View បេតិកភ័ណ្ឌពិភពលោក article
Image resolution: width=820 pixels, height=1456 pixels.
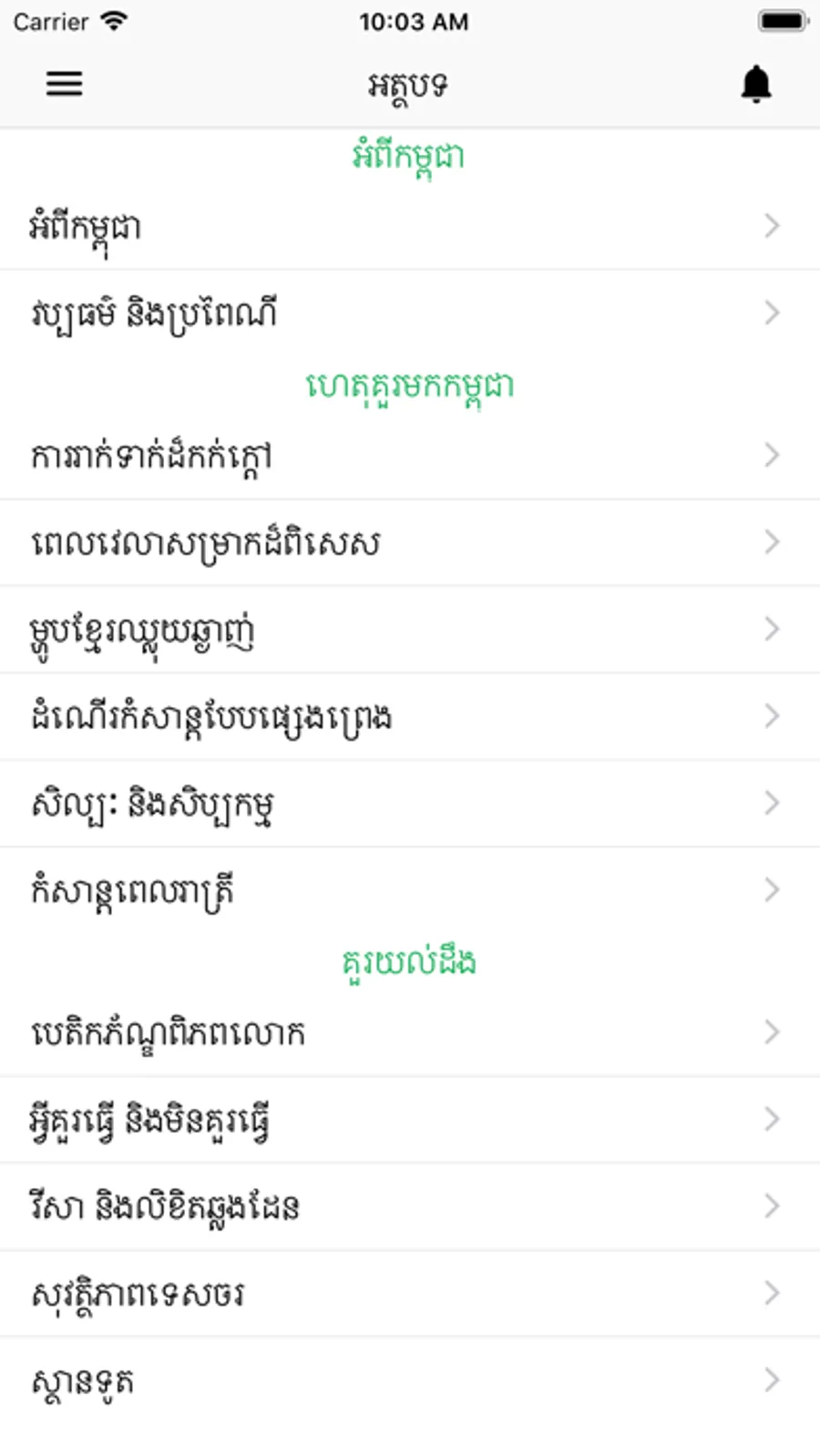click(410, 1032)
